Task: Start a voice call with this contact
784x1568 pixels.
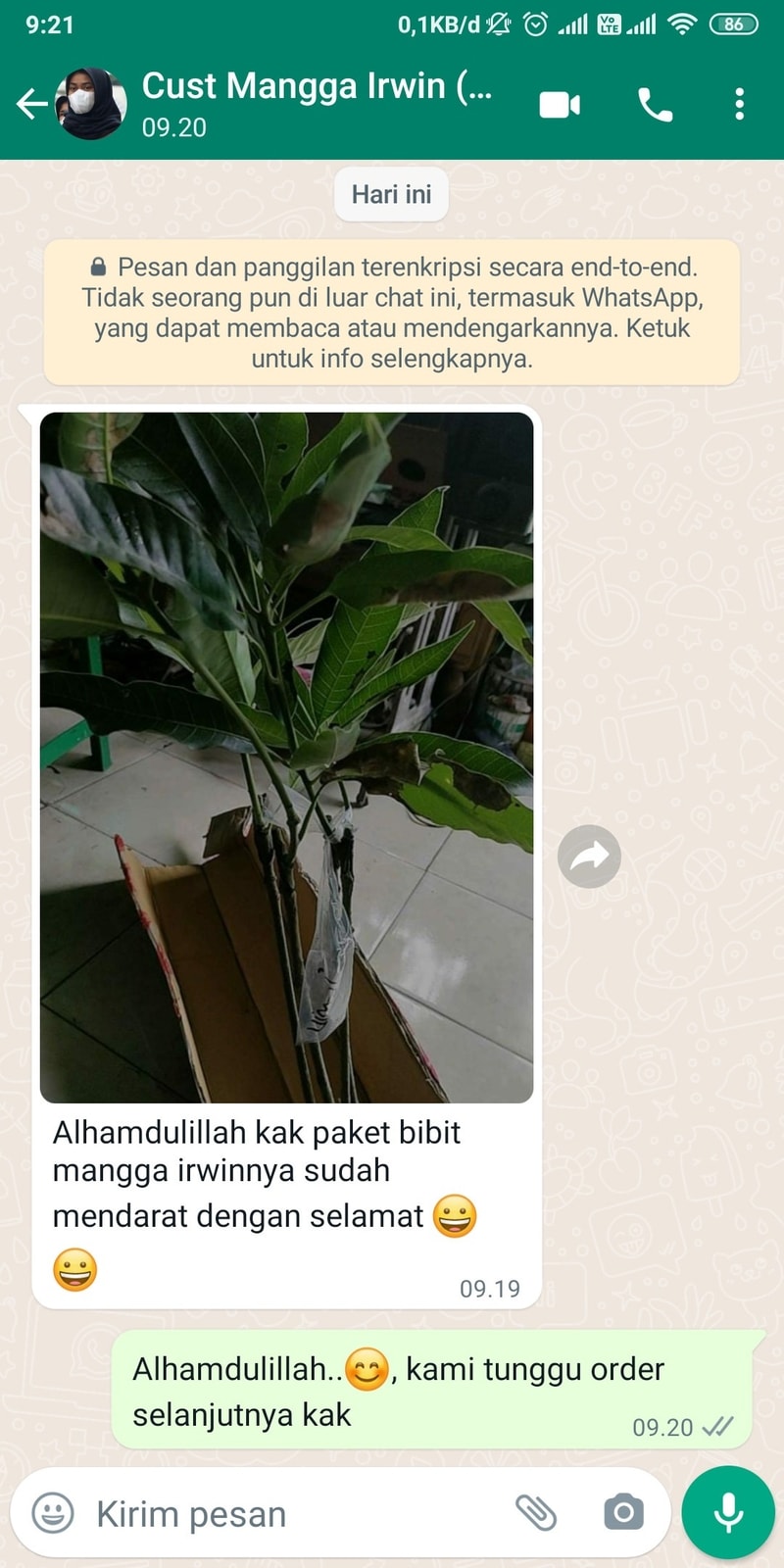Action: (x=655, y=105)
